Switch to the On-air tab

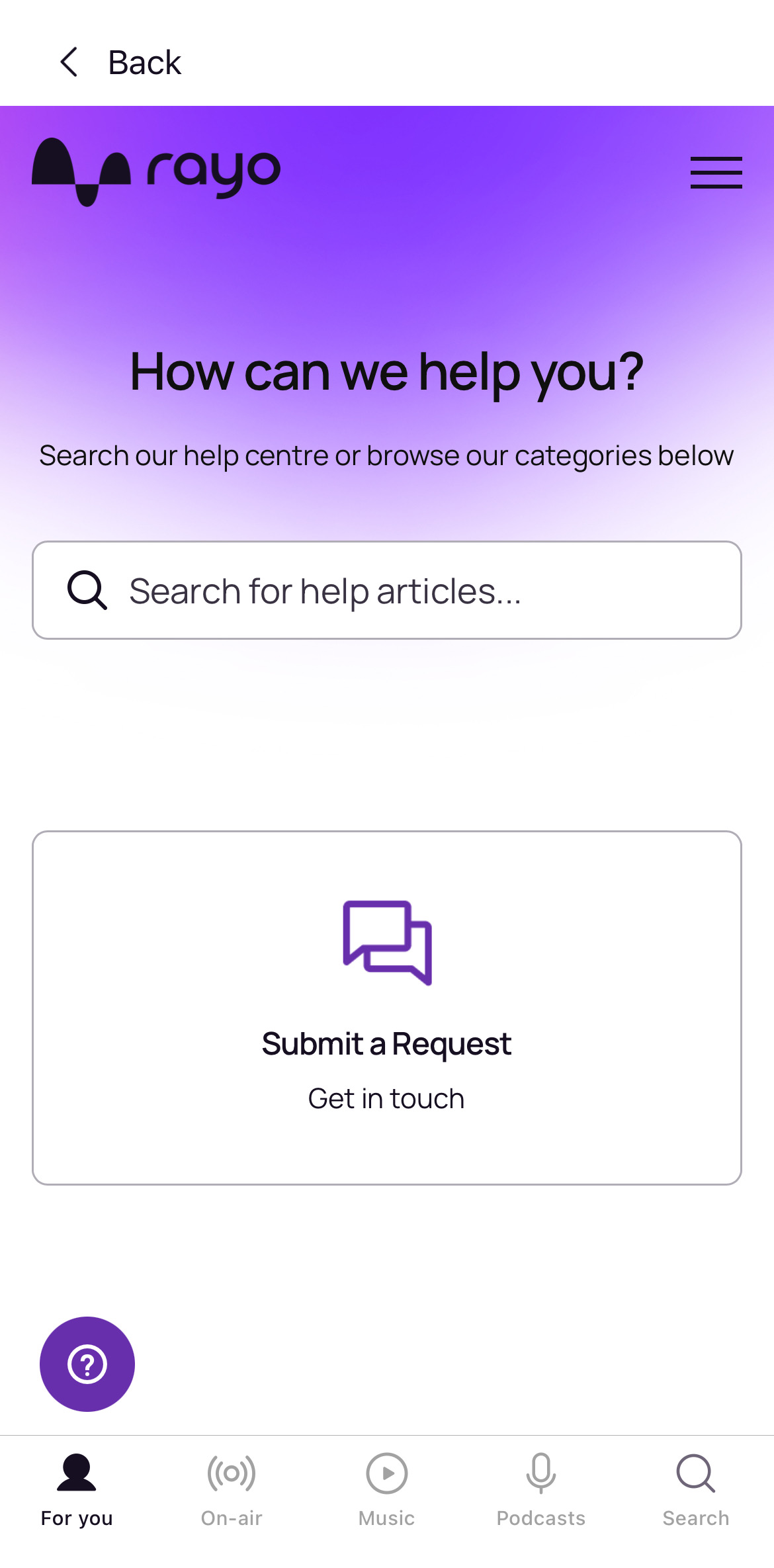[232, 1491]
